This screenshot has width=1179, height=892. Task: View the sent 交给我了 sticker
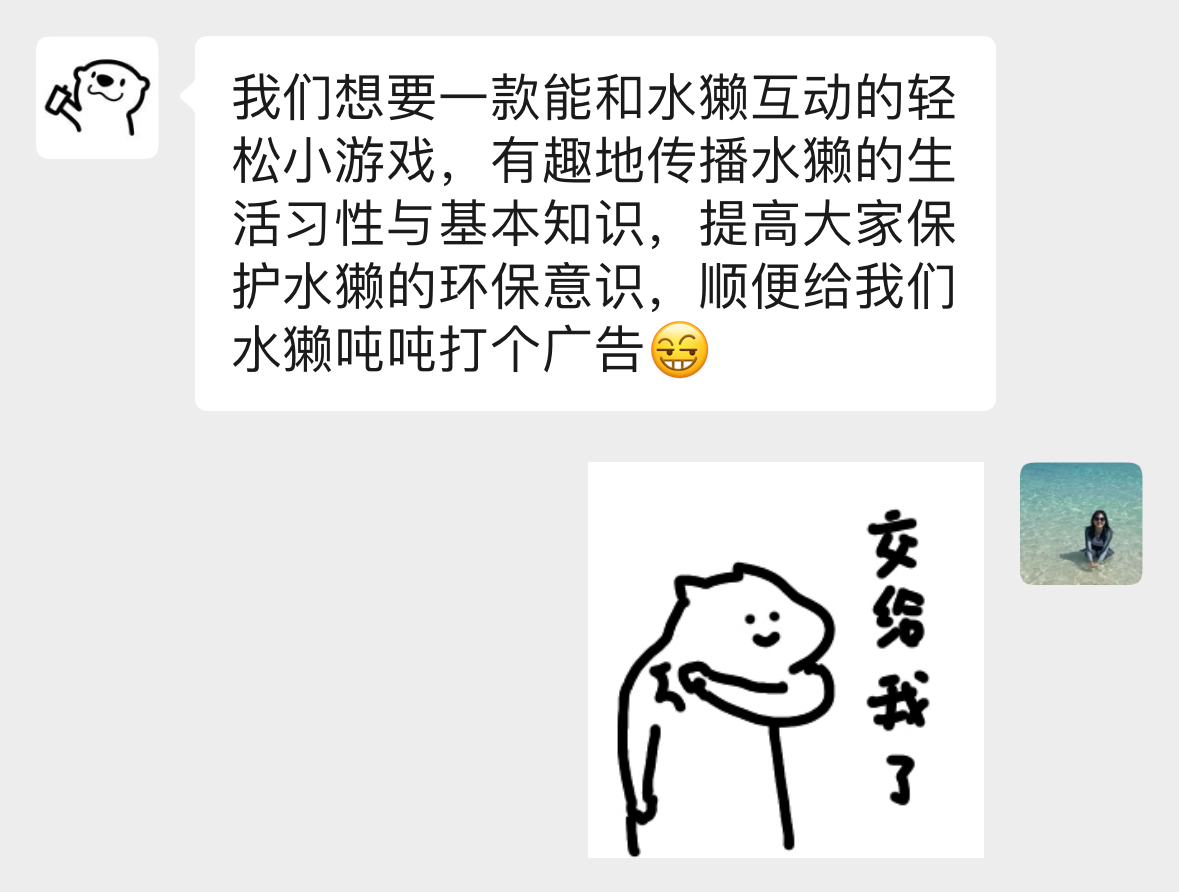pos(785,660)
